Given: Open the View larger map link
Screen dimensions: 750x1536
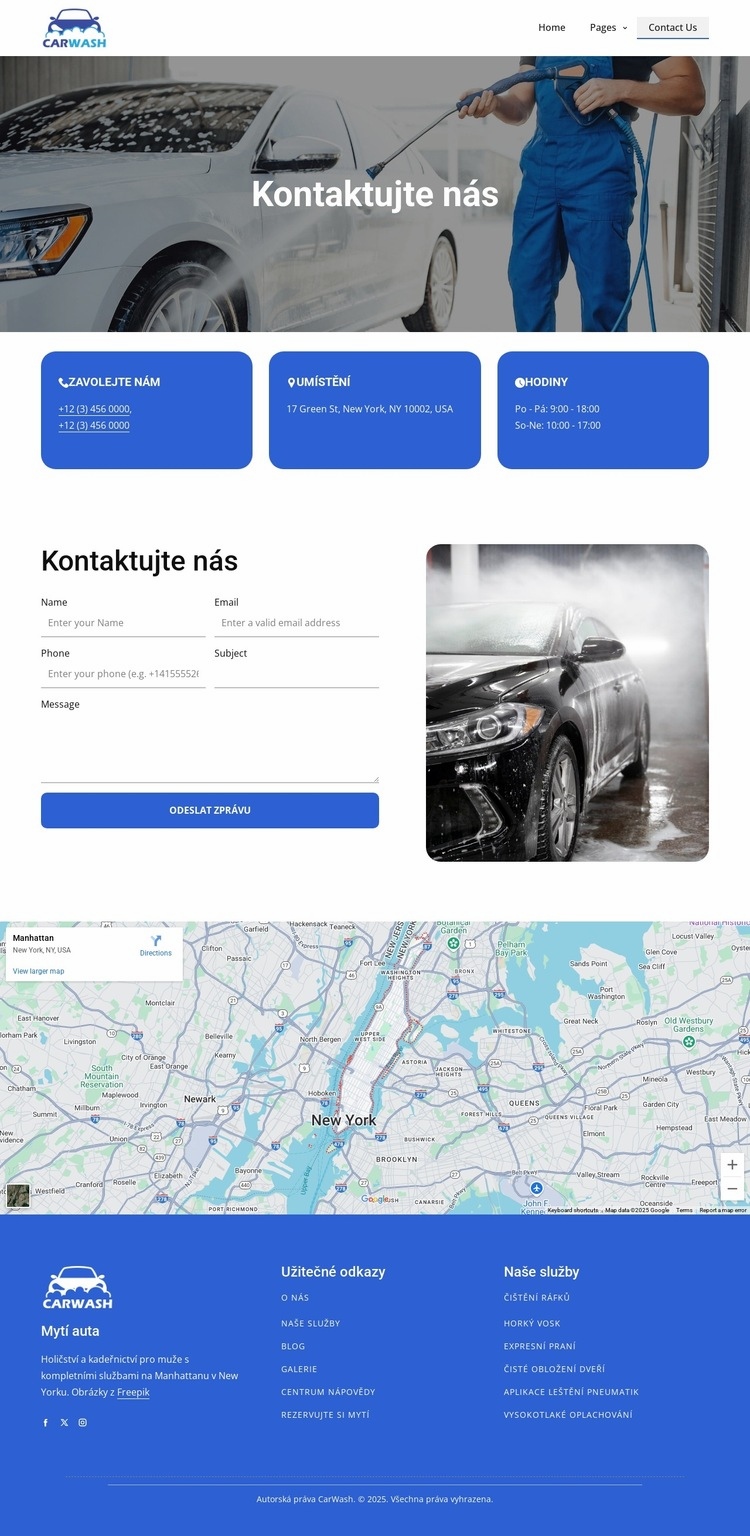Looking at the screenshot, I should pyautogui.click(x=38, y=970).
